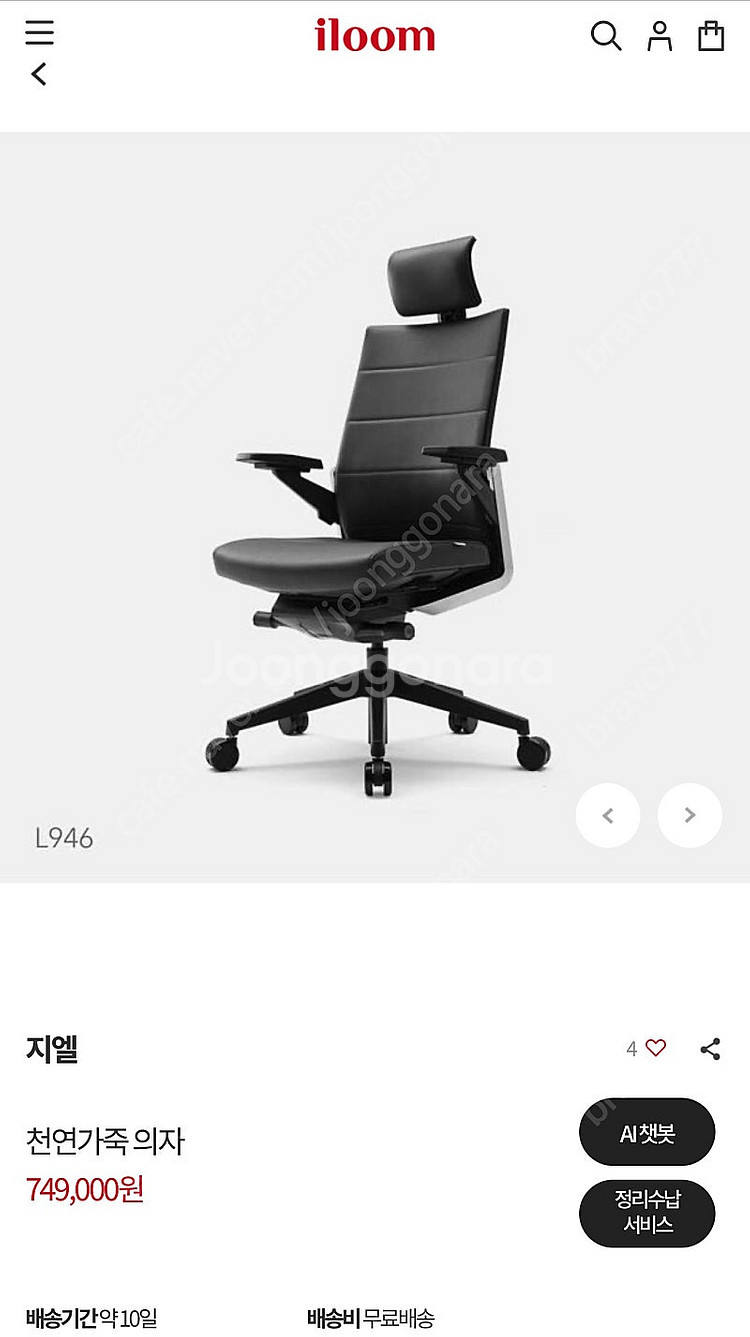Tap the iloom logo to go home
This screenshot has width=750, height=1337.
(x=375, y=37)
